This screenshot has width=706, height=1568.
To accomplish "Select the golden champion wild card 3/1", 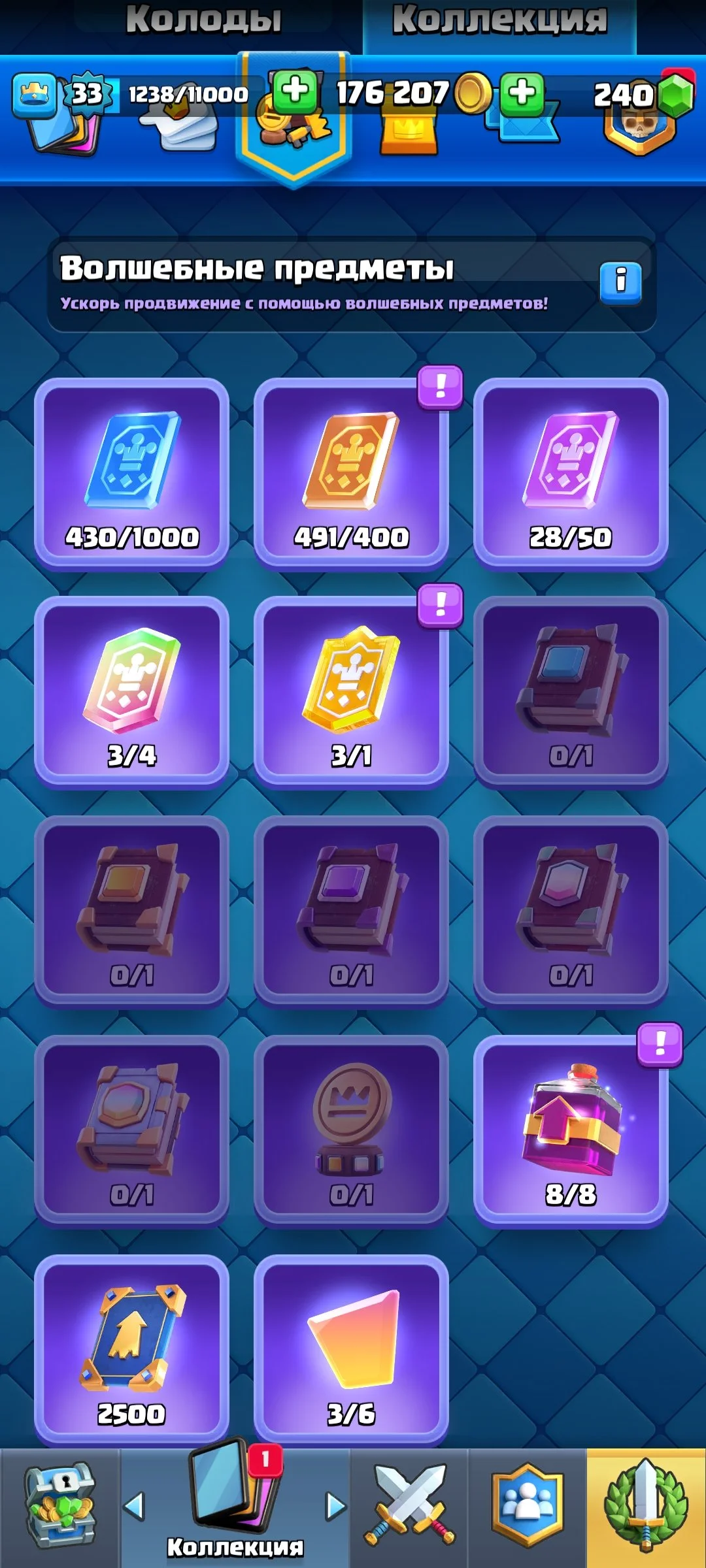I will [351, 693].
